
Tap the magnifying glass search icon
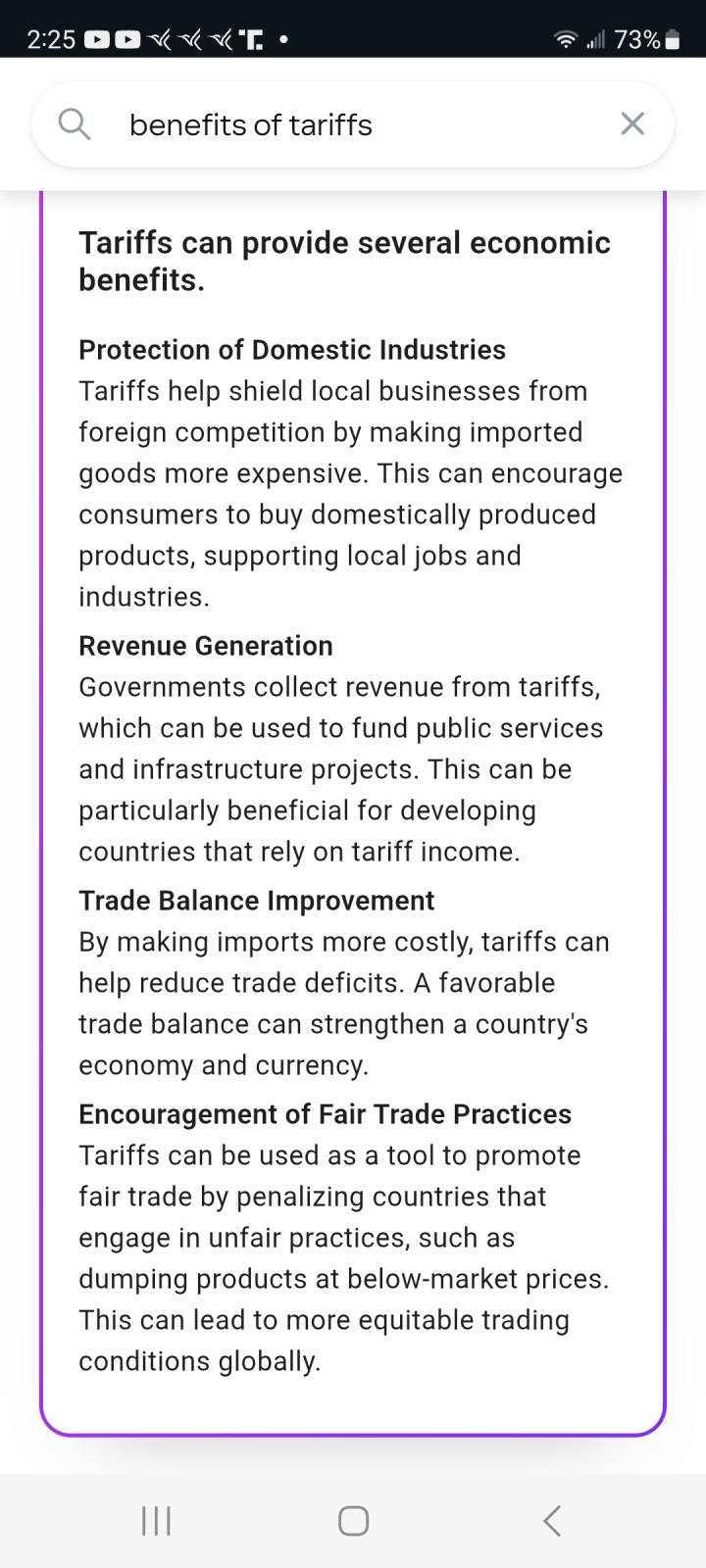pos(75,124)
